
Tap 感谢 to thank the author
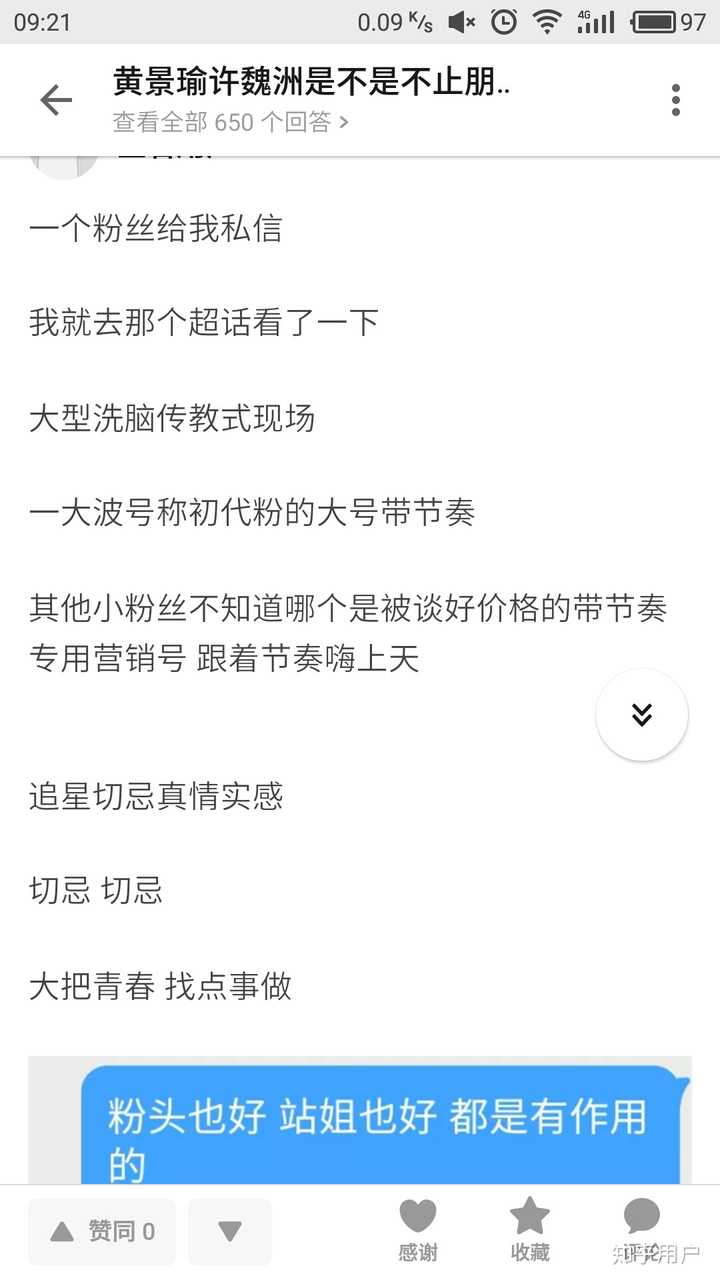[x=418, y=1231]
